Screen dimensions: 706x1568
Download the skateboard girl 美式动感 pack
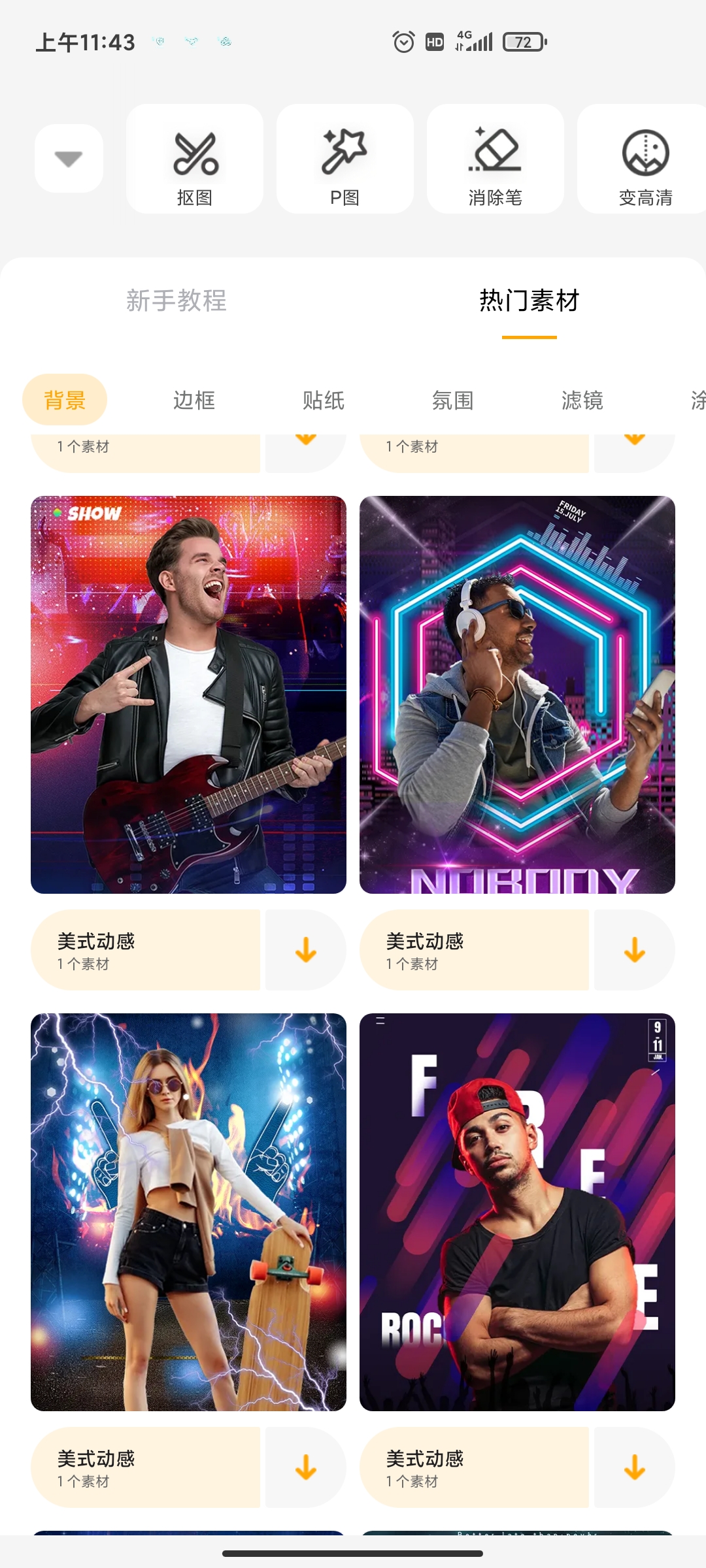pos(305,1468)
